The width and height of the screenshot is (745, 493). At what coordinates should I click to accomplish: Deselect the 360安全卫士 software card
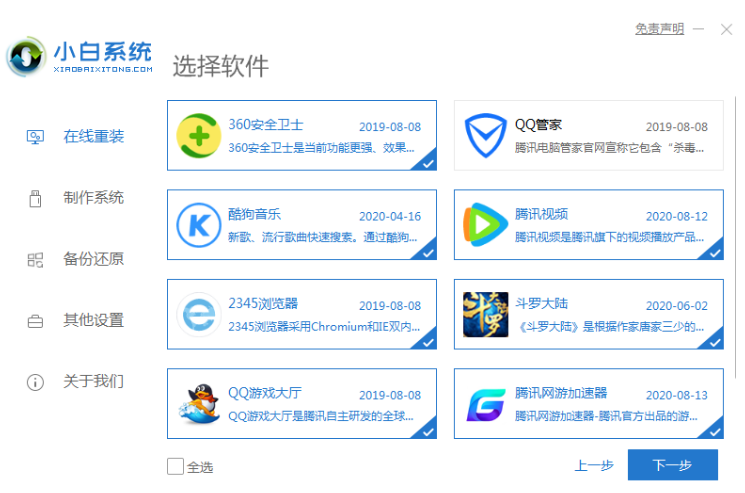302,135
